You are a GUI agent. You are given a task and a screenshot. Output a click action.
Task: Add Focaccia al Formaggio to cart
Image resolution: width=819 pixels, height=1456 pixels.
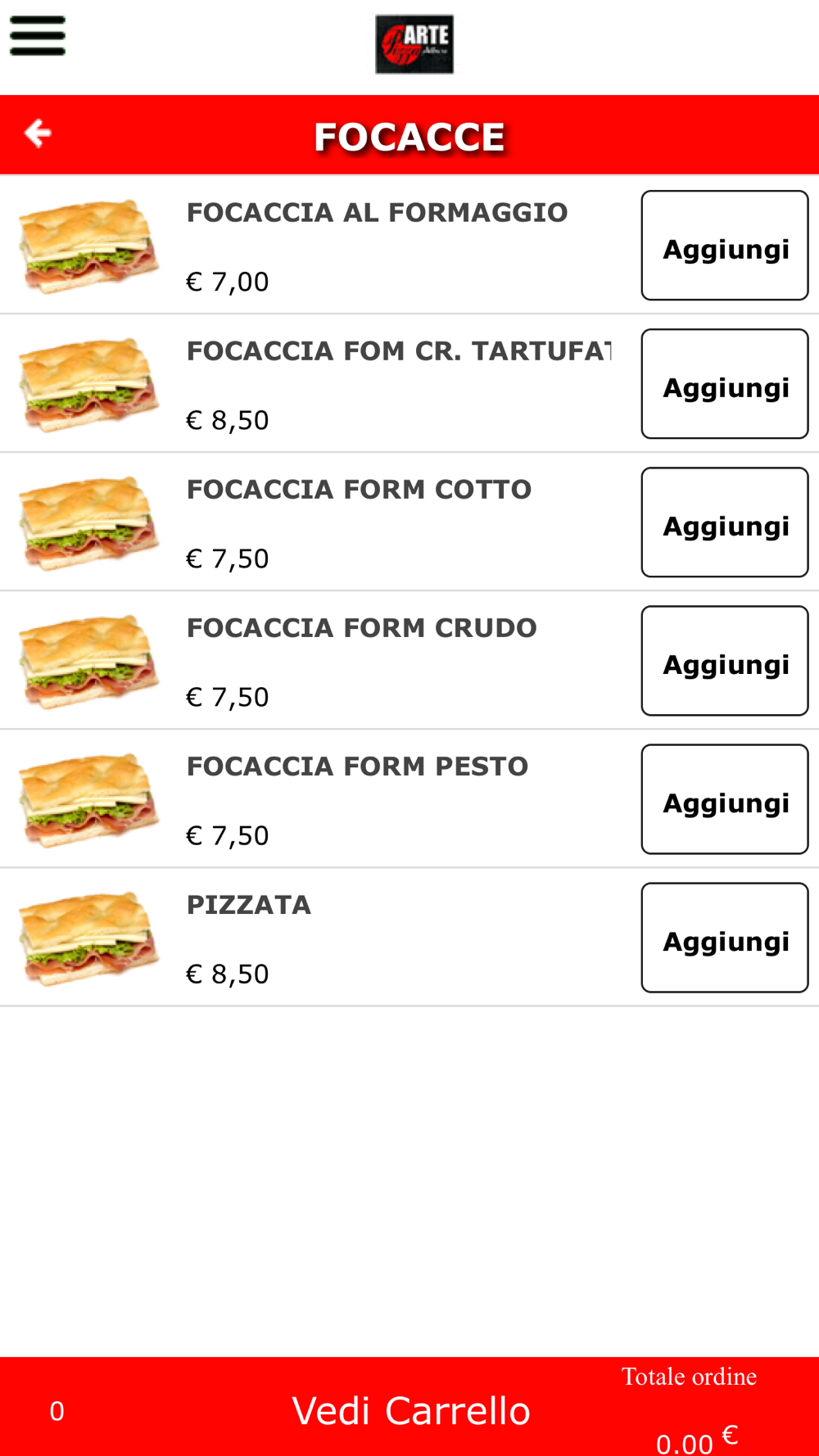[x=725, y=246]
